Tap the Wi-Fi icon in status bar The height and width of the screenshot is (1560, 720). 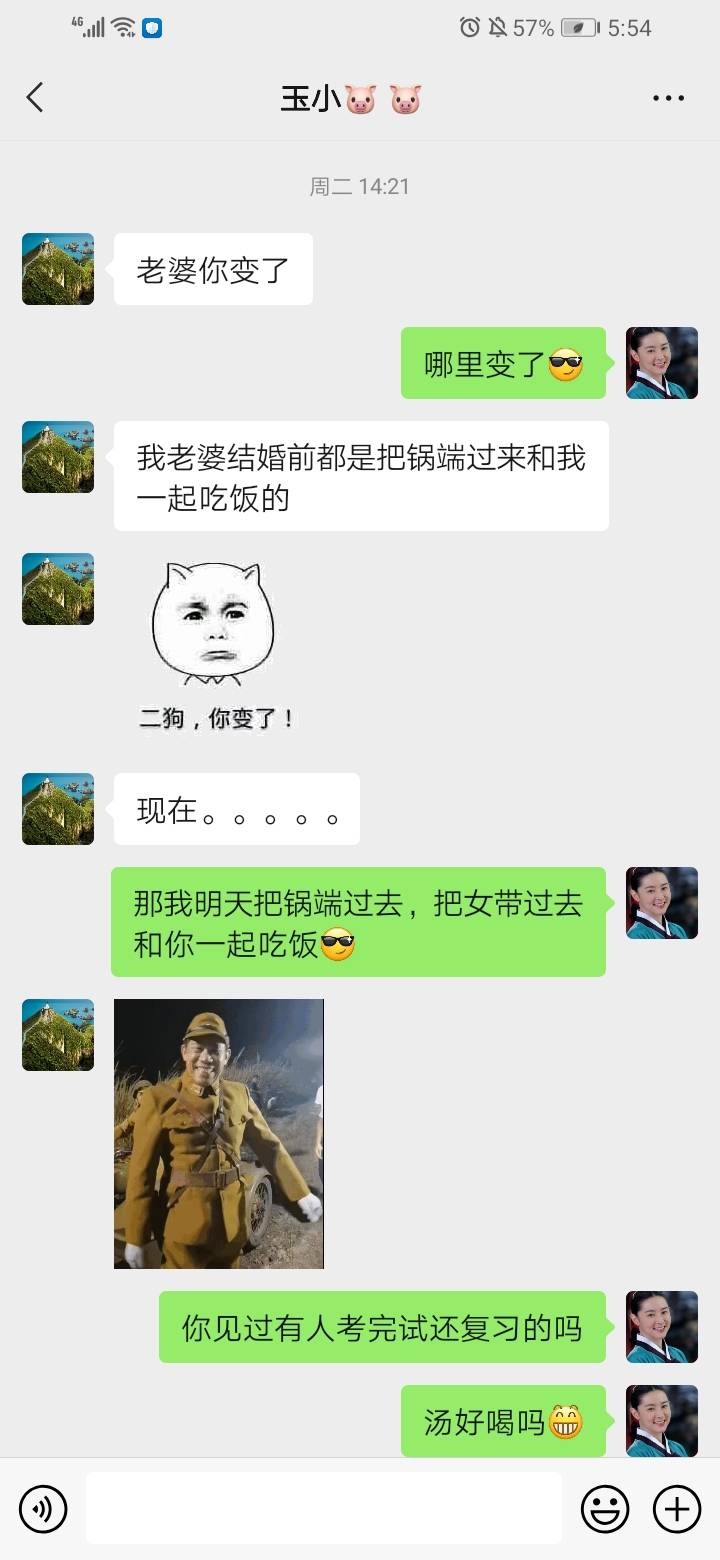point(124,27)
